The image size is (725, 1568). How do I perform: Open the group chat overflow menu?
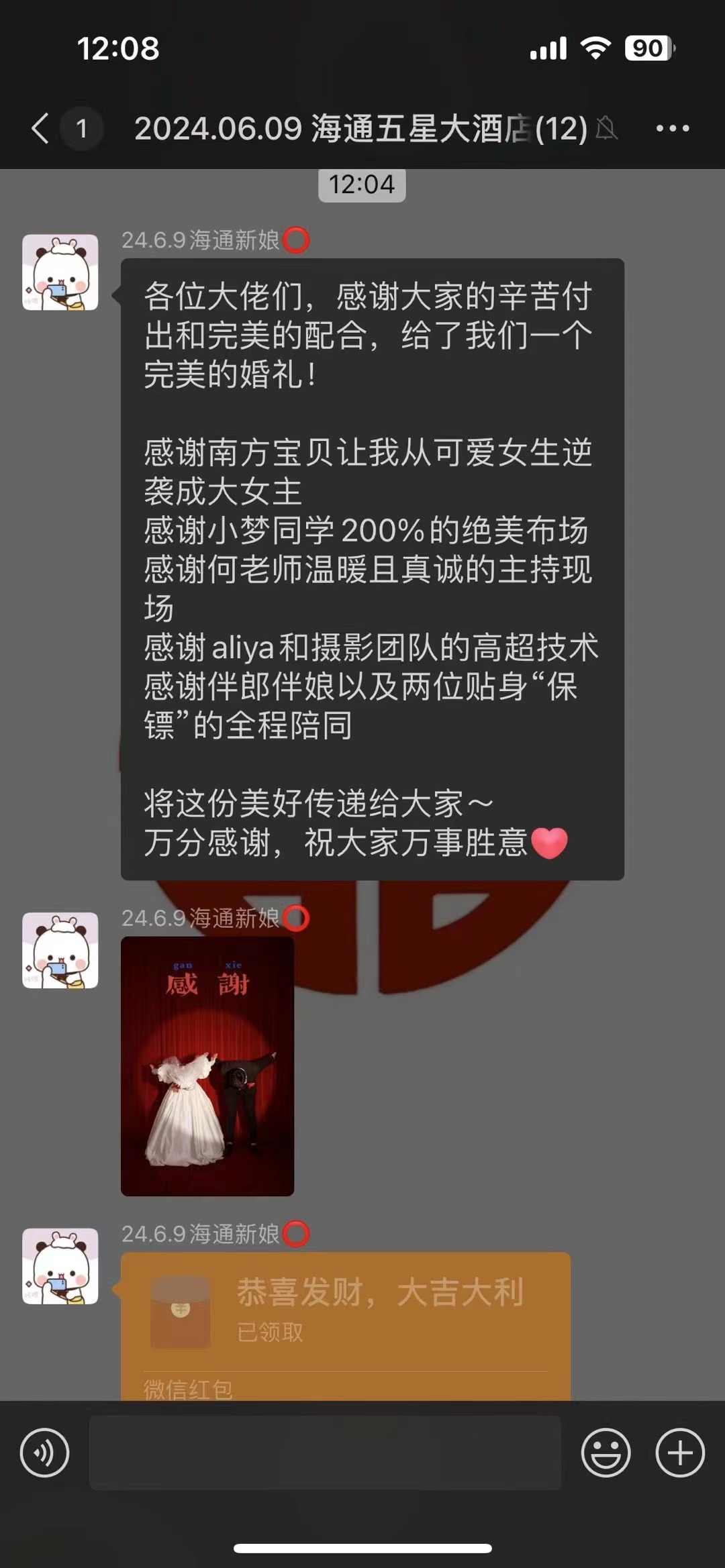click(x=672, y=128)
